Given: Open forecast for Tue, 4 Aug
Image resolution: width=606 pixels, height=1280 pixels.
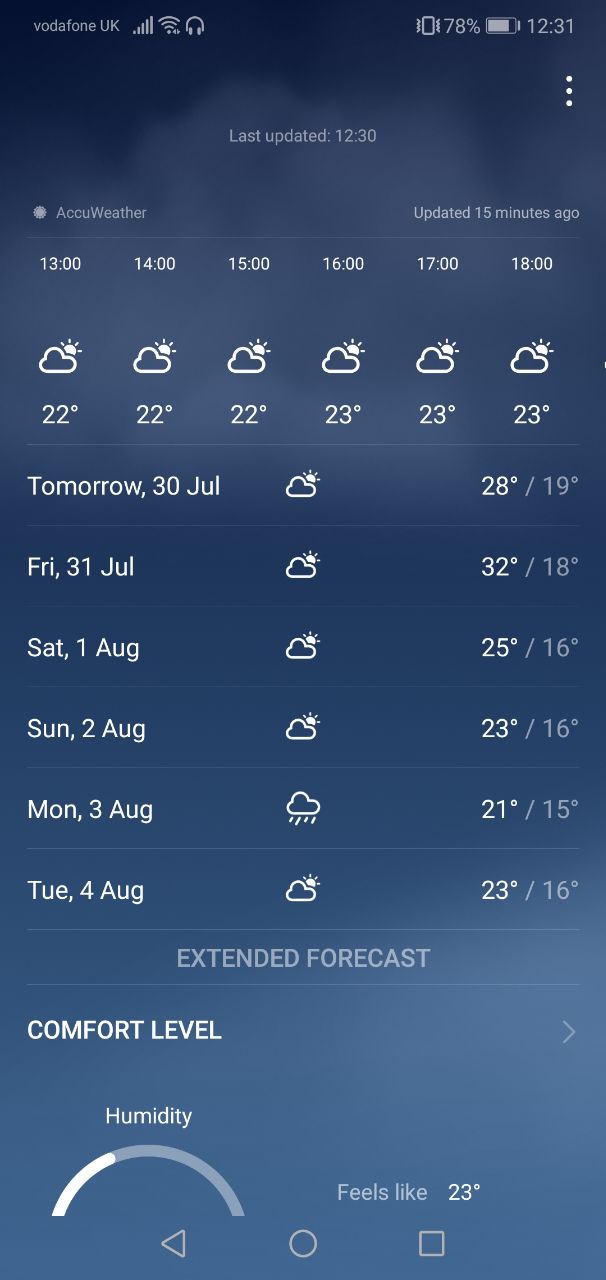Looking at the screenshot, I should click(303, 890).
